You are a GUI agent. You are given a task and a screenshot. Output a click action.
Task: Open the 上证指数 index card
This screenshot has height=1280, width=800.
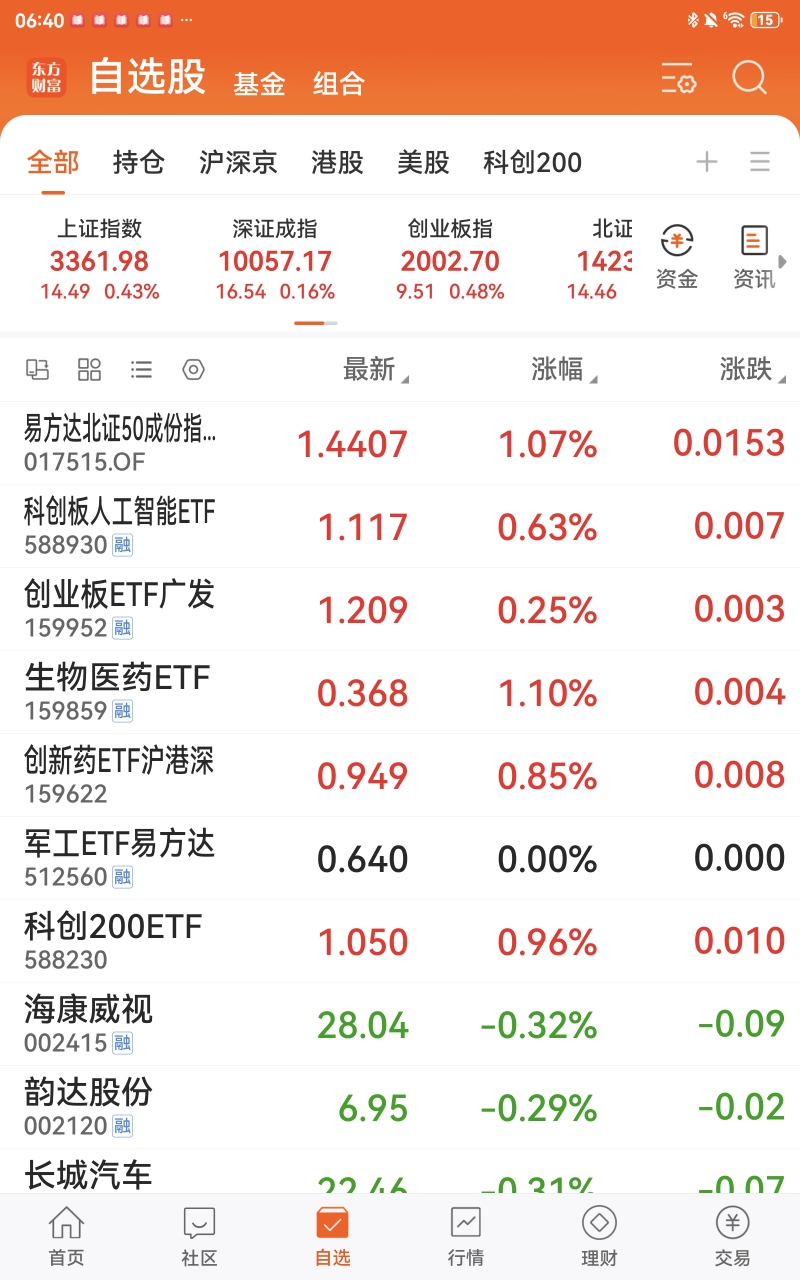[99, 261]
